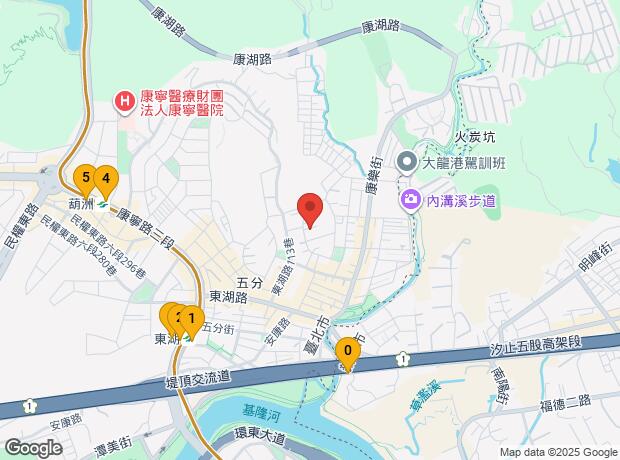This screenshot has height=460, width=620.
Task: Choose the orange marker numbered 5
Action: click(86, 181)
